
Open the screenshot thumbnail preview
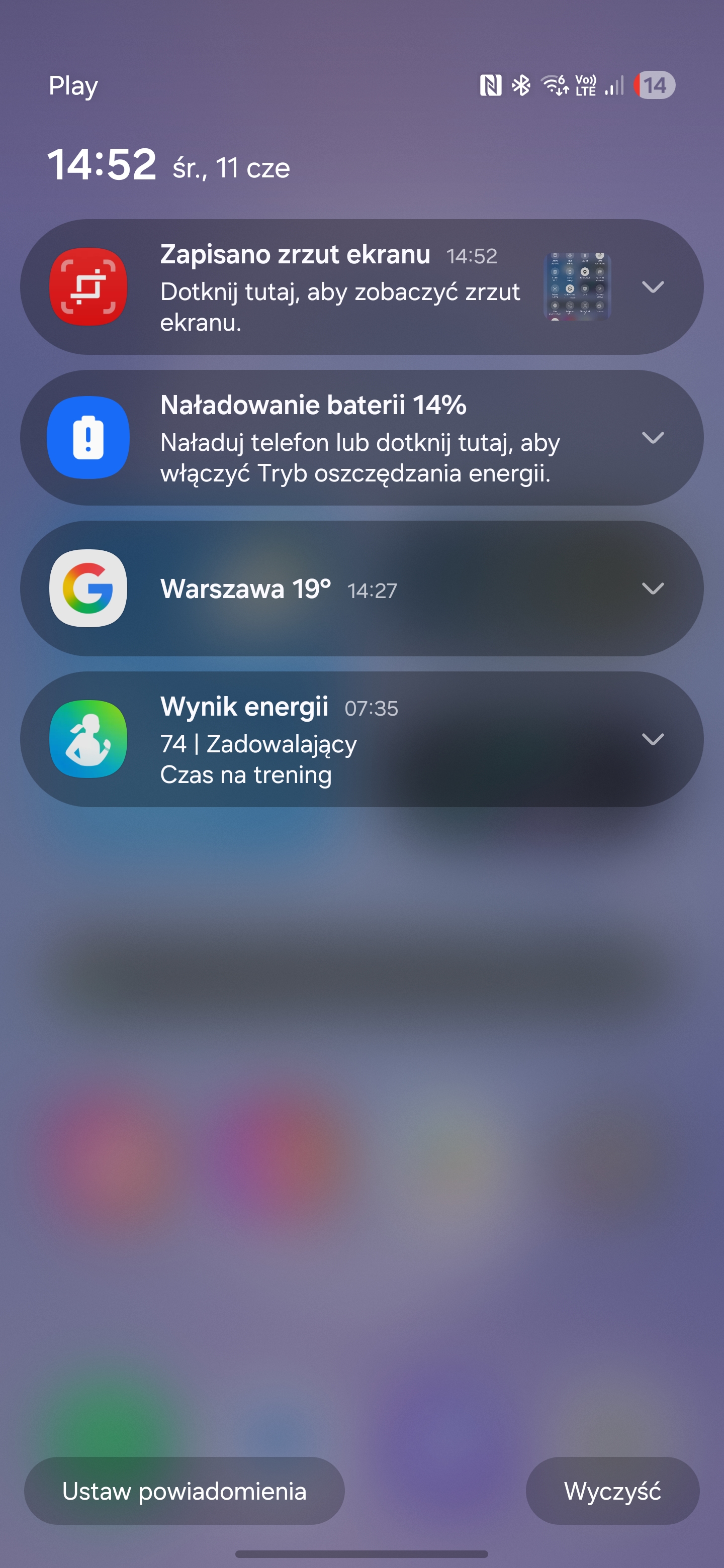(x=577, y=286)
